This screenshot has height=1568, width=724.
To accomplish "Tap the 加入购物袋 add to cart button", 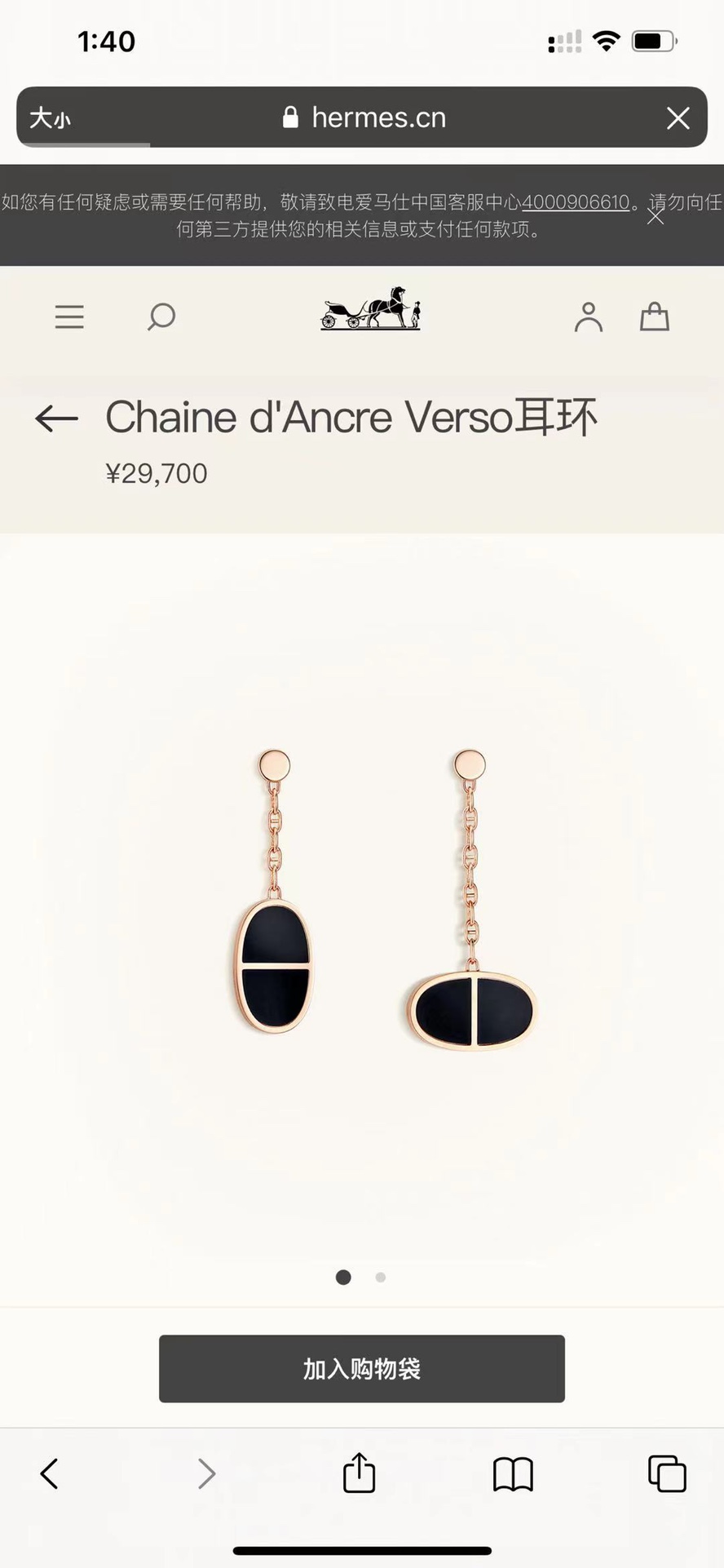I will pyautogui.click(x=361, y=1370).
